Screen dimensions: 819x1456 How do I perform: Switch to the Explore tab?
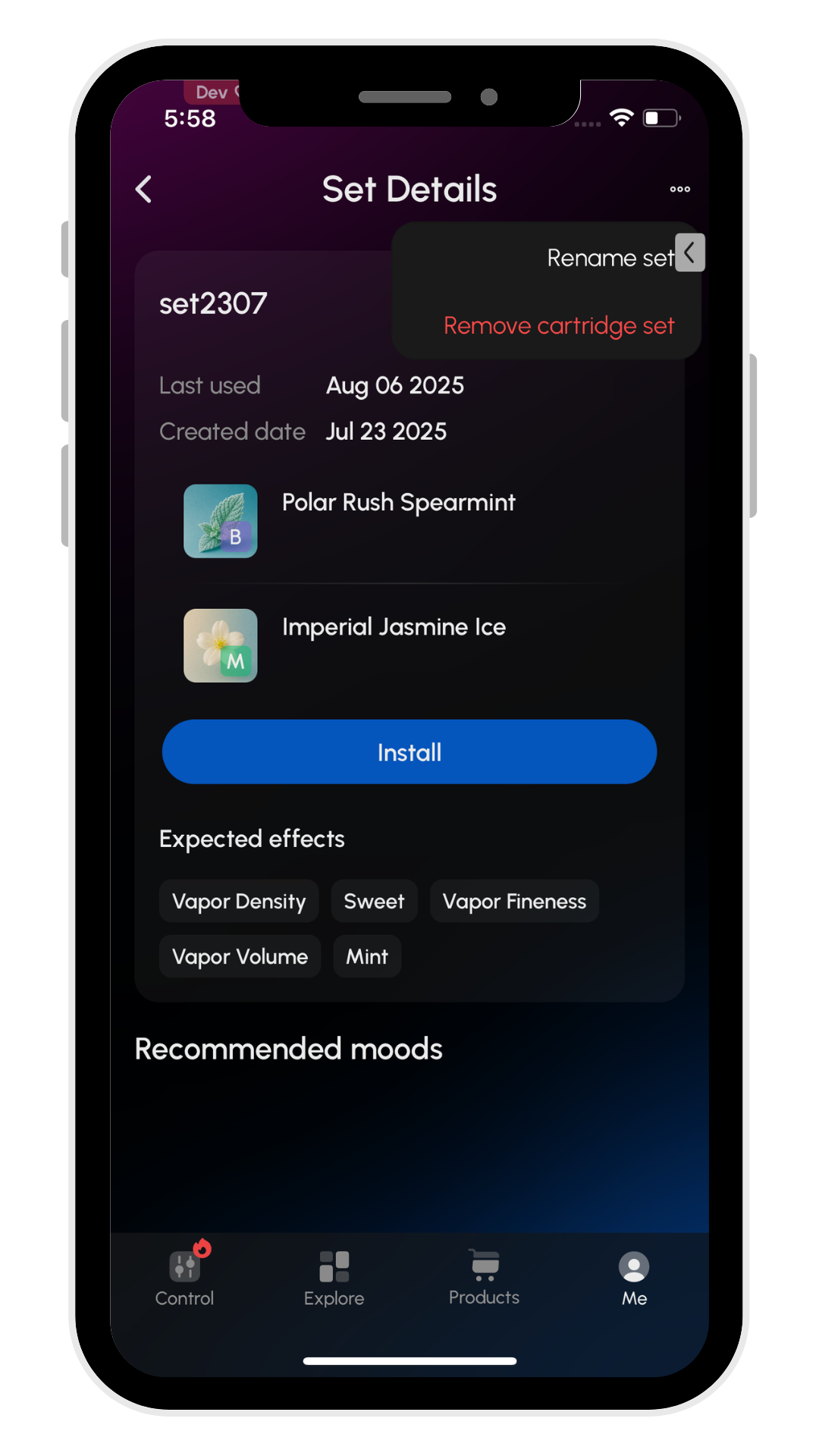coord(334,1279)
